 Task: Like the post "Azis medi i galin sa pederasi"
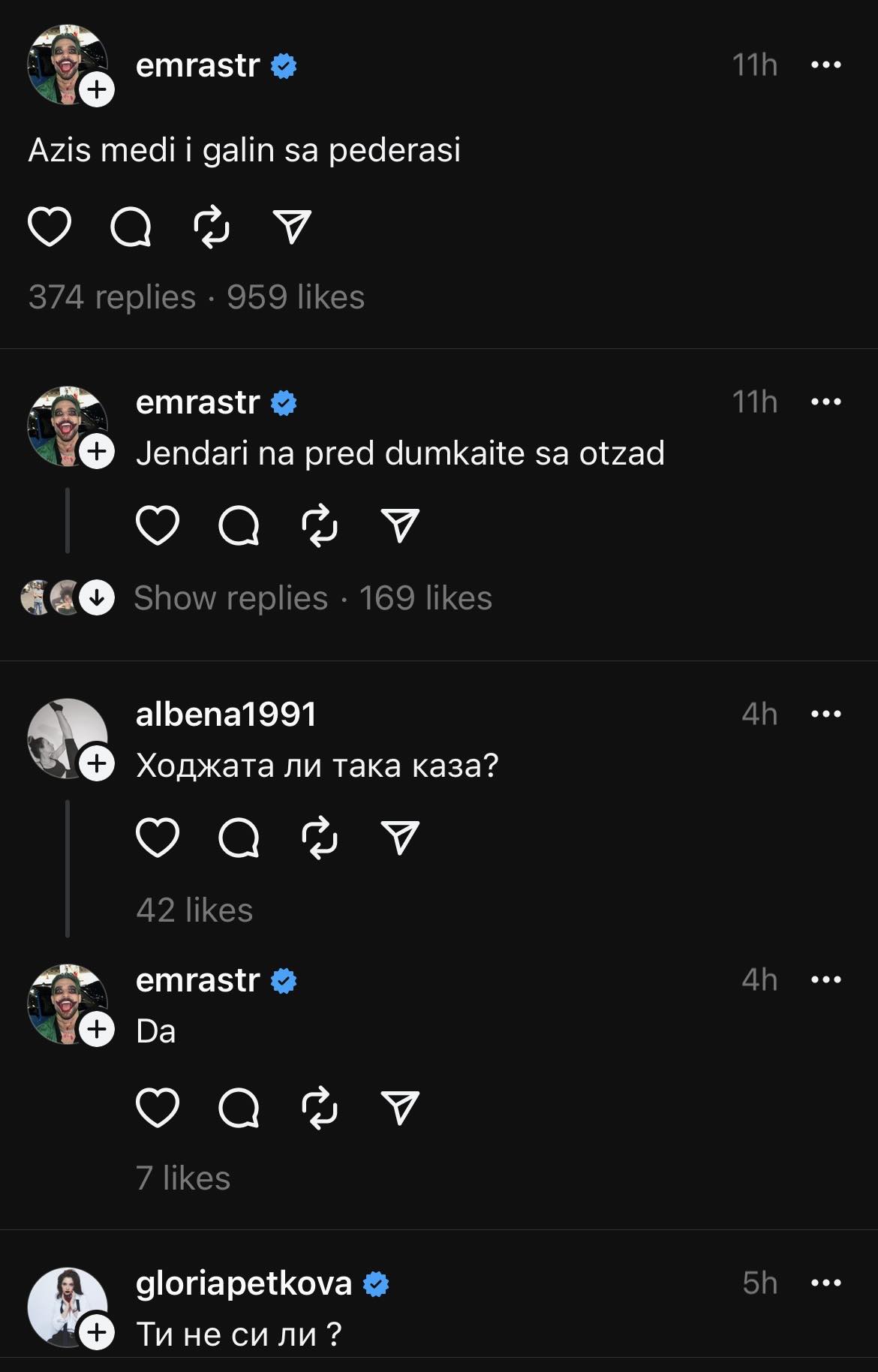point(50,226)
